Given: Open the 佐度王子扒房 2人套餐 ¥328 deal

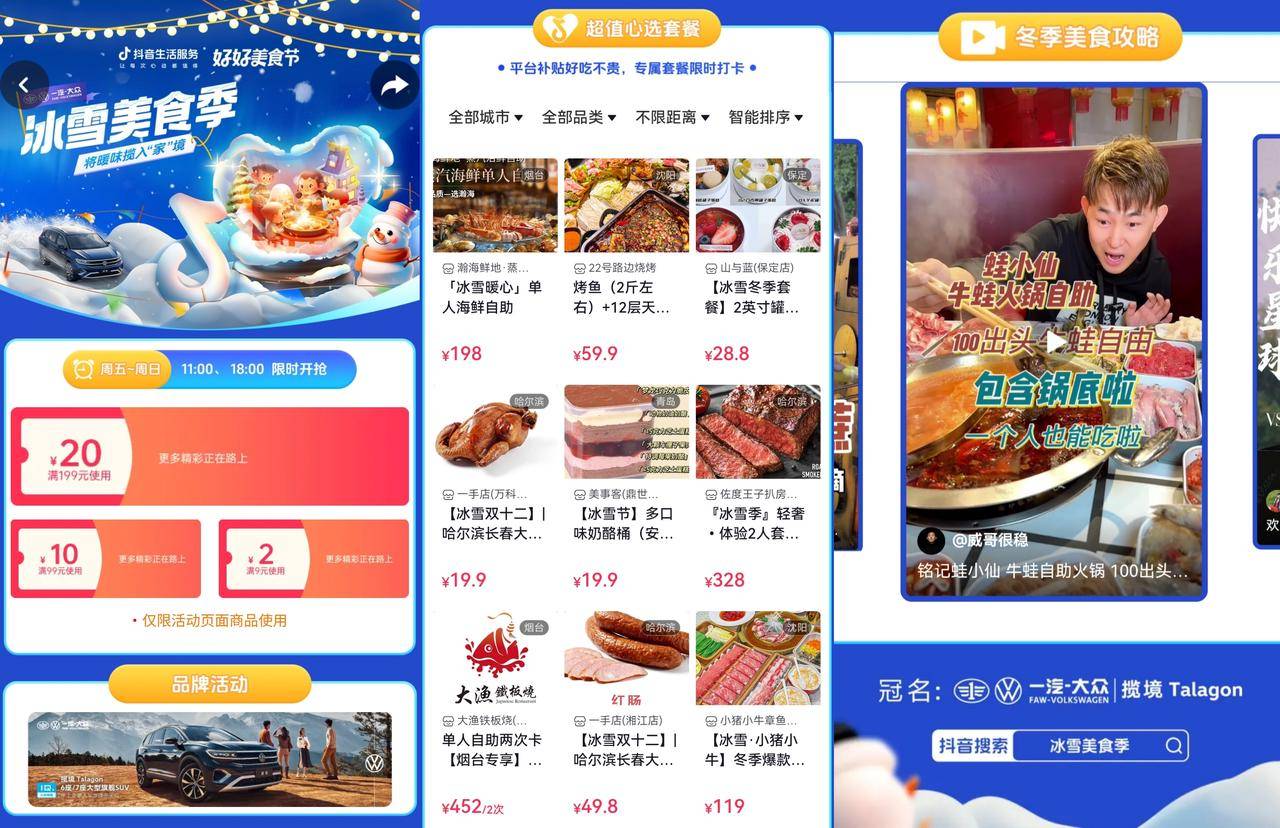Looking at the screenshot, I should tap(757, 486).
